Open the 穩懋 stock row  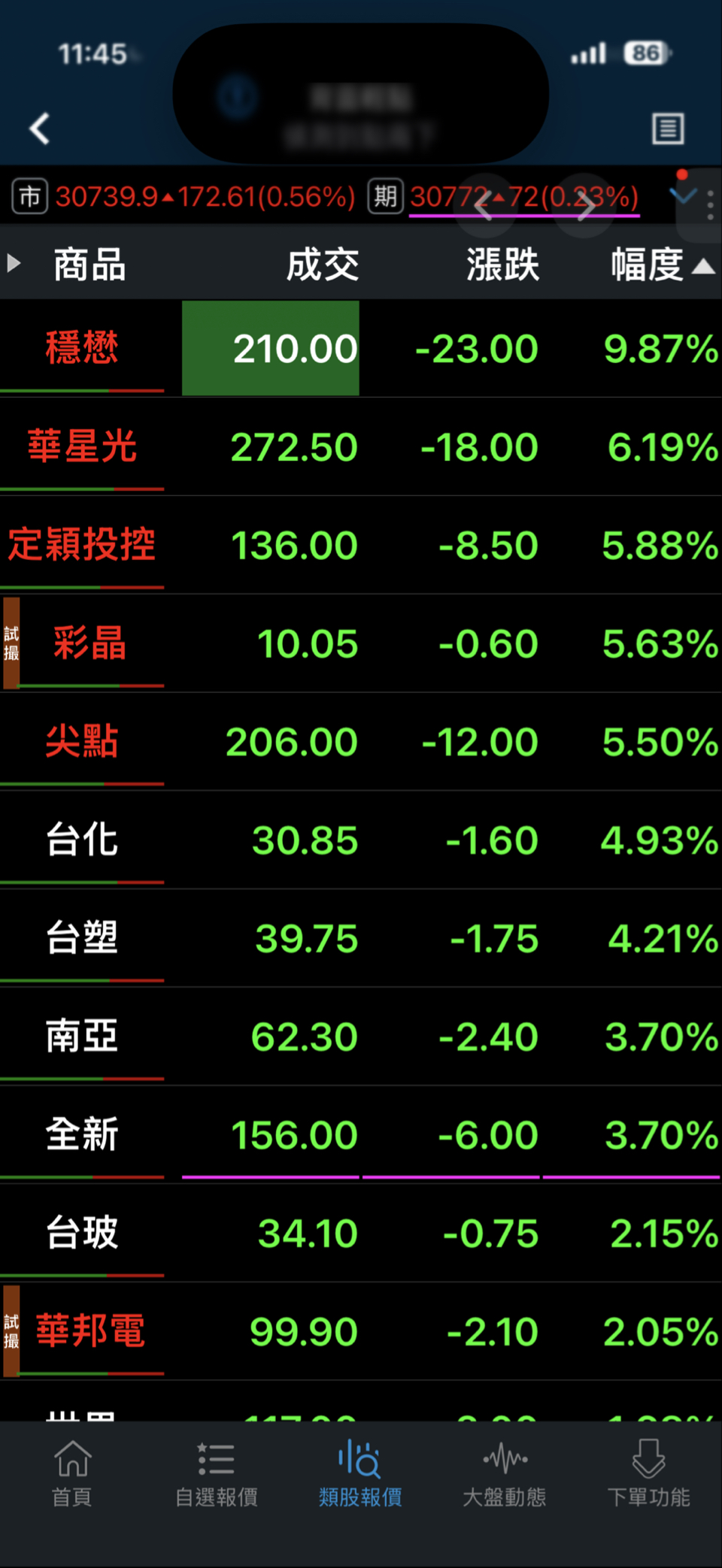361,348
